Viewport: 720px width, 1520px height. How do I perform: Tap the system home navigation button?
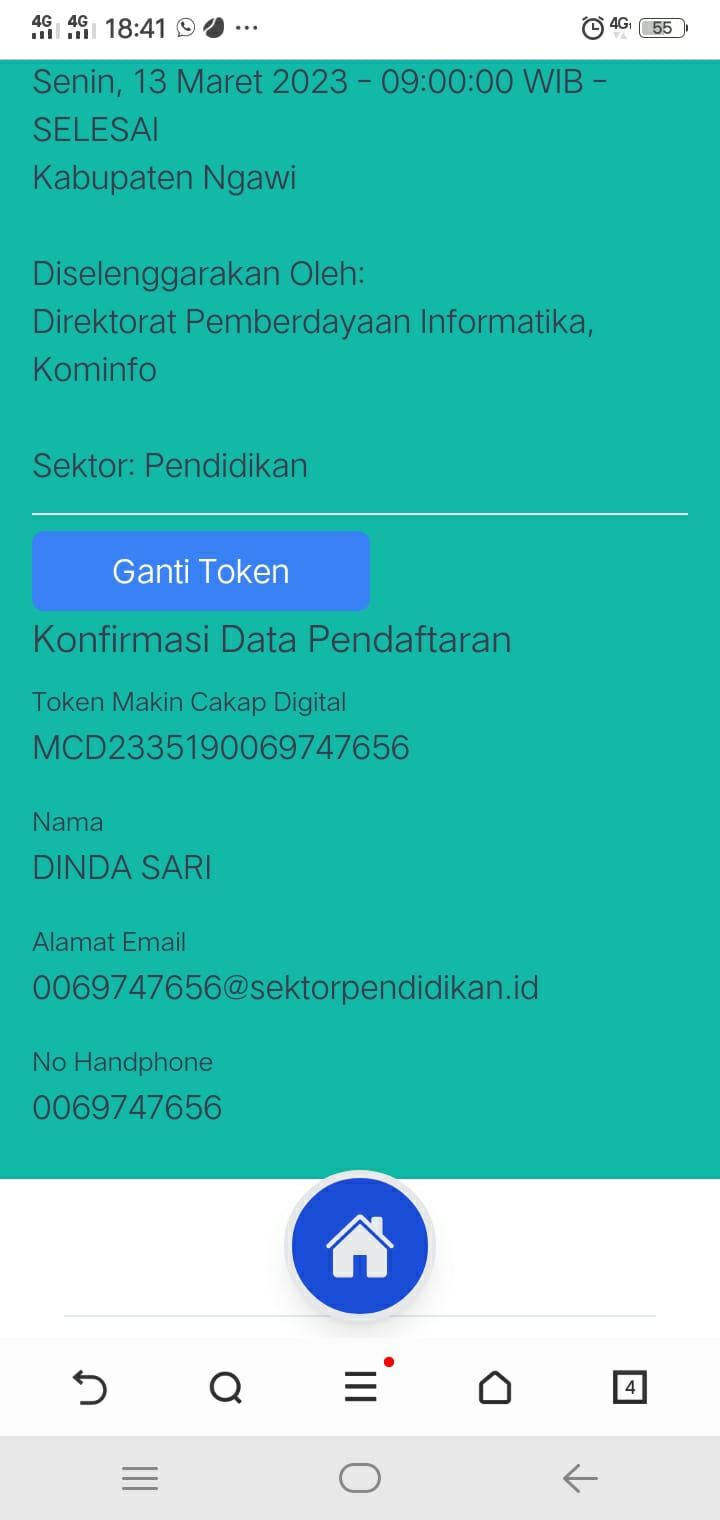tap(360, 1478)
